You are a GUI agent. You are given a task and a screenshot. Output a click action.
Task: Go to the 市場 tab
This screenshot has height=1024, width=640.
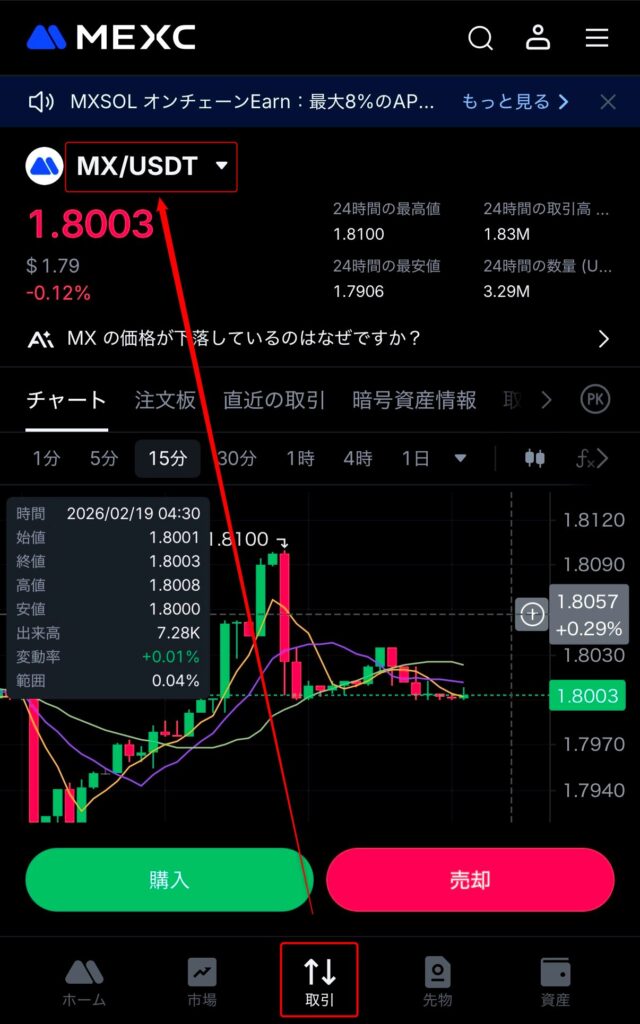coord(202,981)
